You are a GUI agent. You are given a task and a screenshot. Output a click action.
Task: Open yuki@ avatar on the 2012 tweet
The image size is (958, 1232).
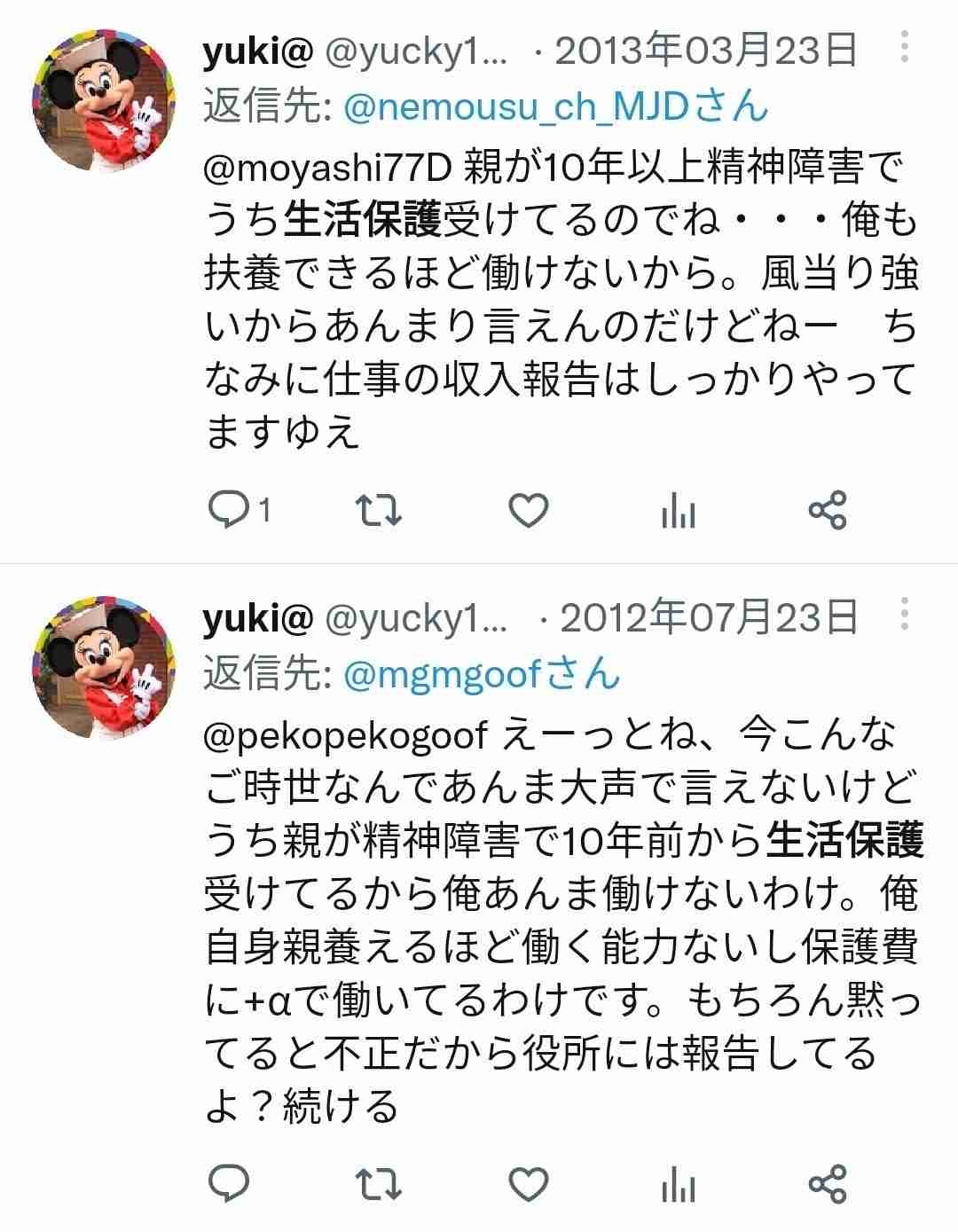(x=104, y=666)
